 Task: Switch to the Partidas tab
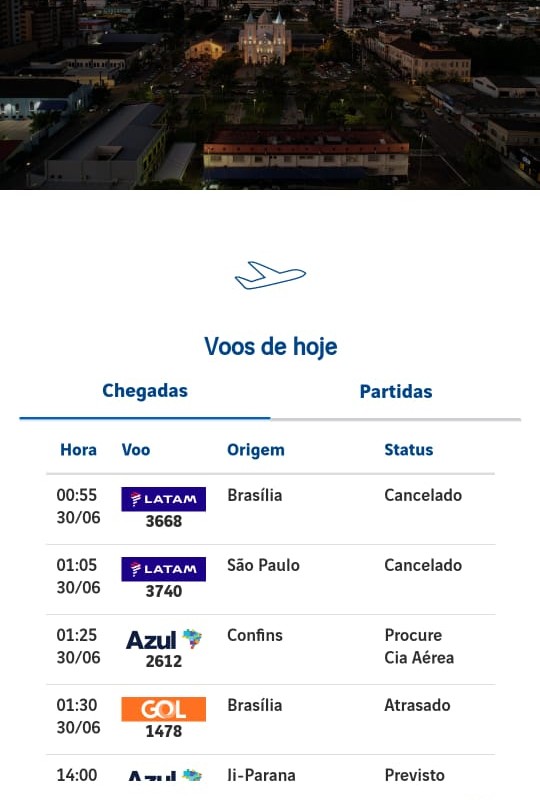pyautogui.click(x=396, y=391)
